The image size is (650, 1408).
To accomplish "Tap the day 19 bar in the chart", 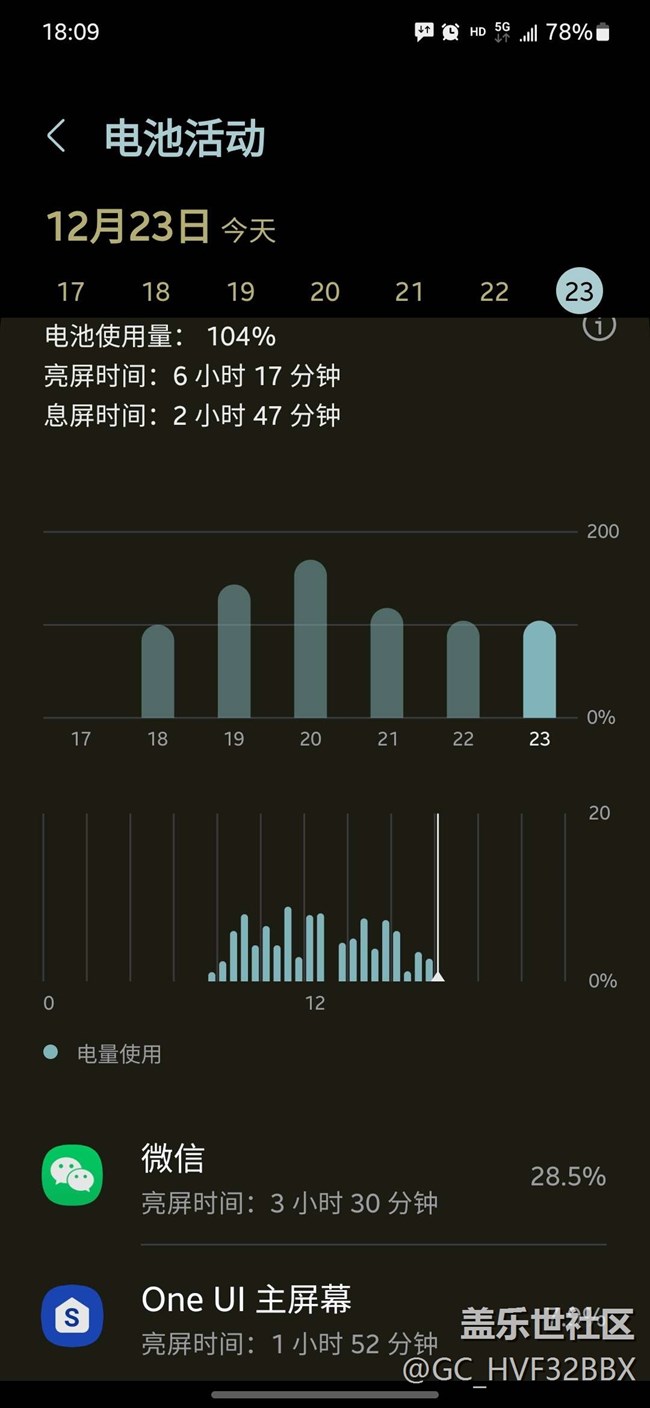I will coord(234,652).
